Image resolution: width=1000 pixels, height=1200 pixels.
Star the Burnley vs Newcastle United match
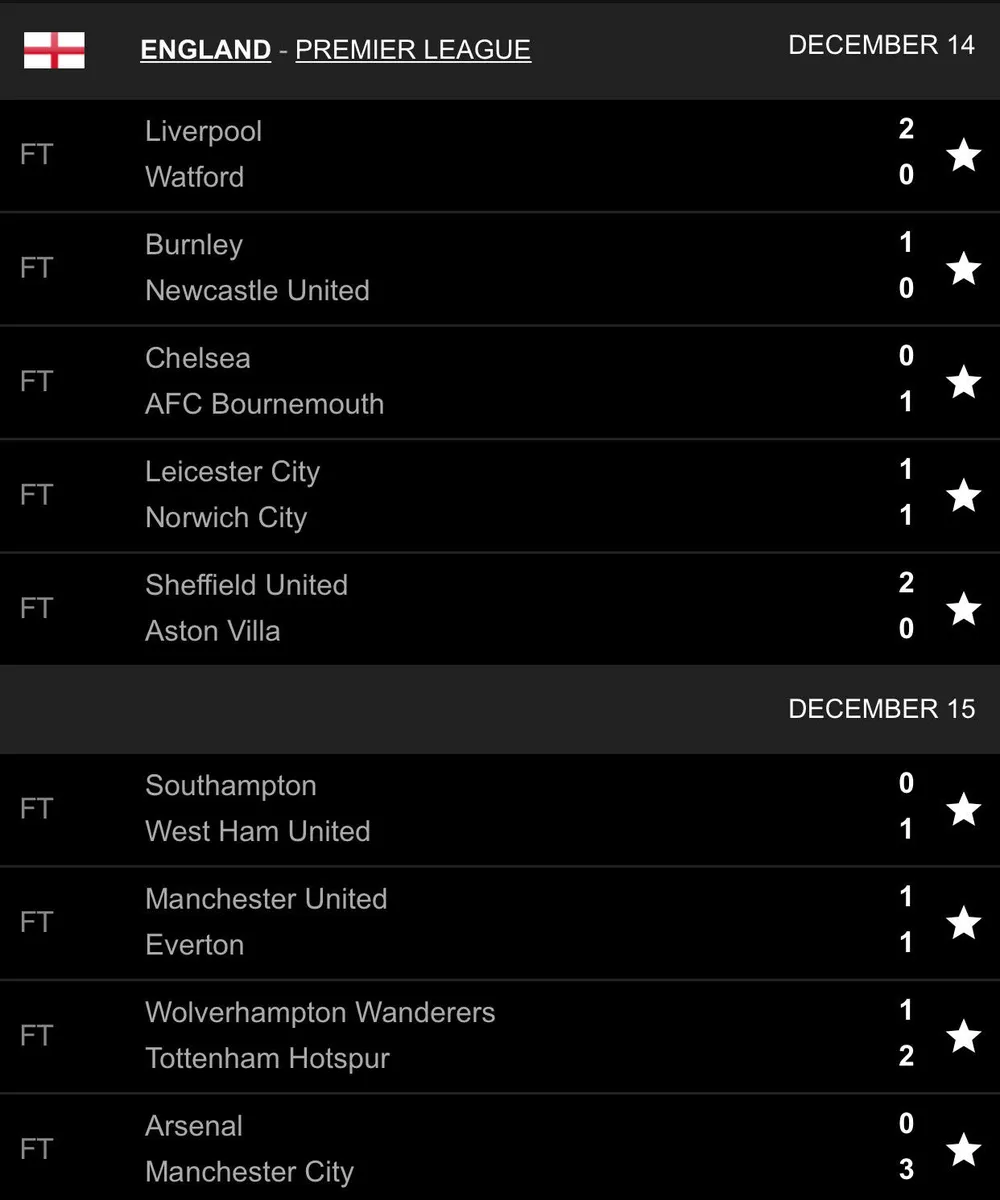[x=963, y=268]
